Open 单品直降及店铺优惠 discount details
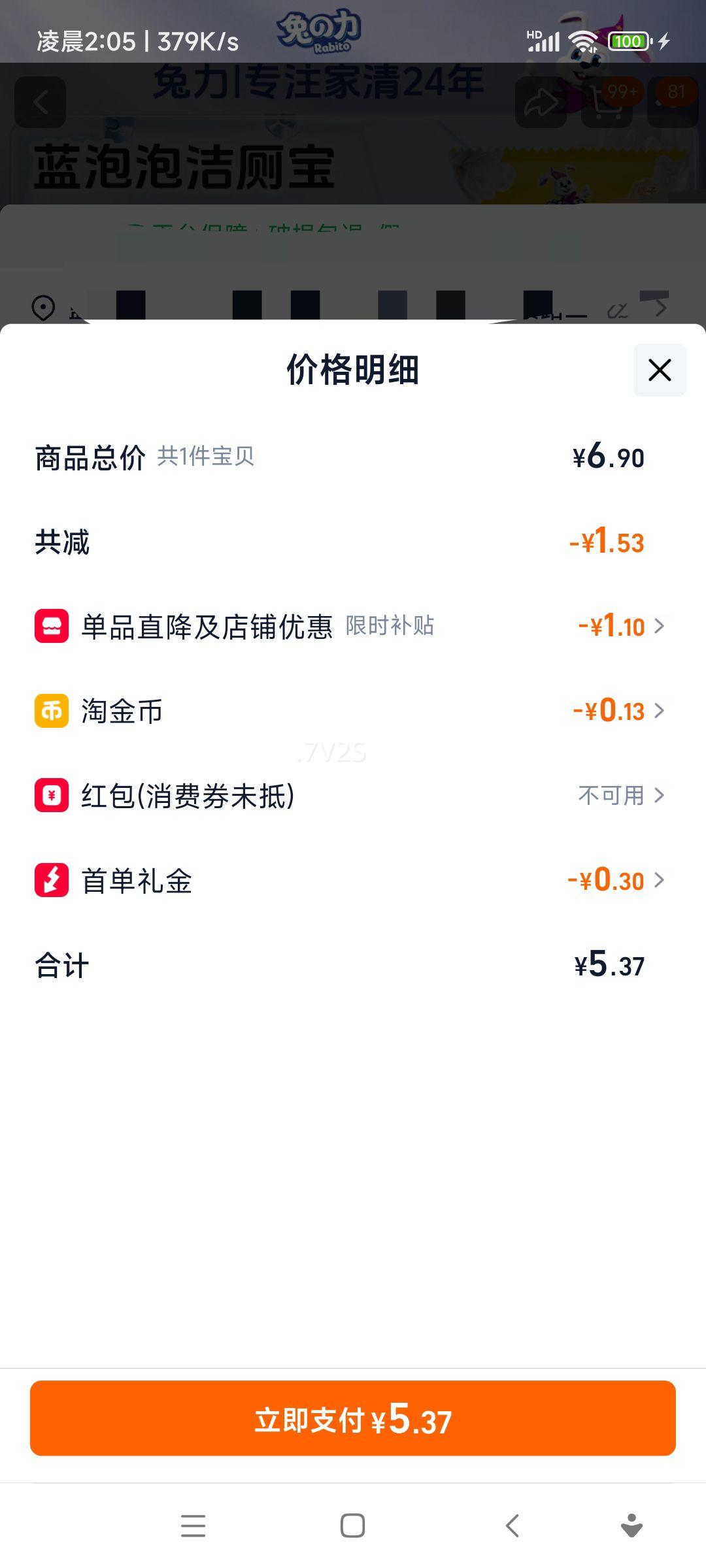The width and height of the screenshot is (706, 1568). tap(353, 626)
